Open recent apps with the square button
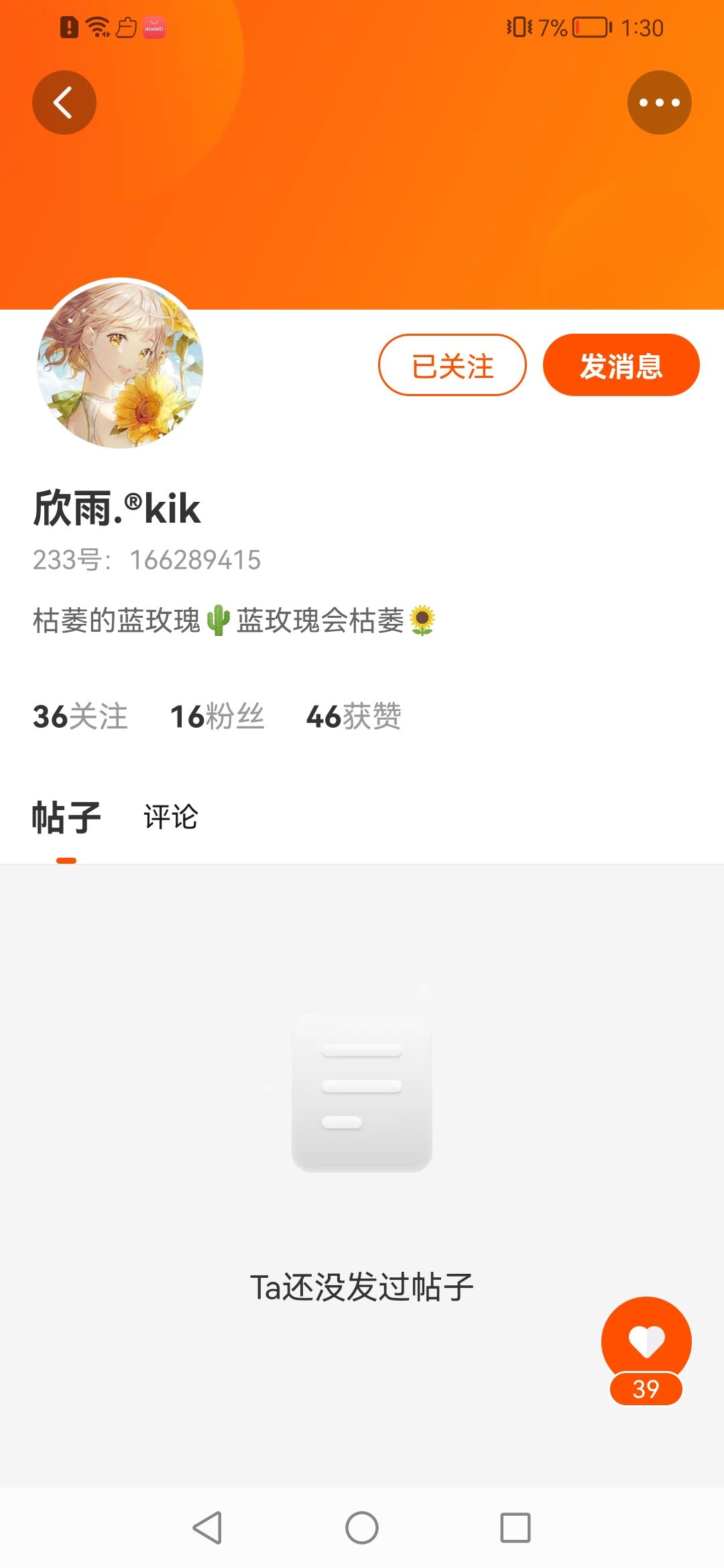Viewport: 724px width, 1568px height. [x=516, y=1528]
